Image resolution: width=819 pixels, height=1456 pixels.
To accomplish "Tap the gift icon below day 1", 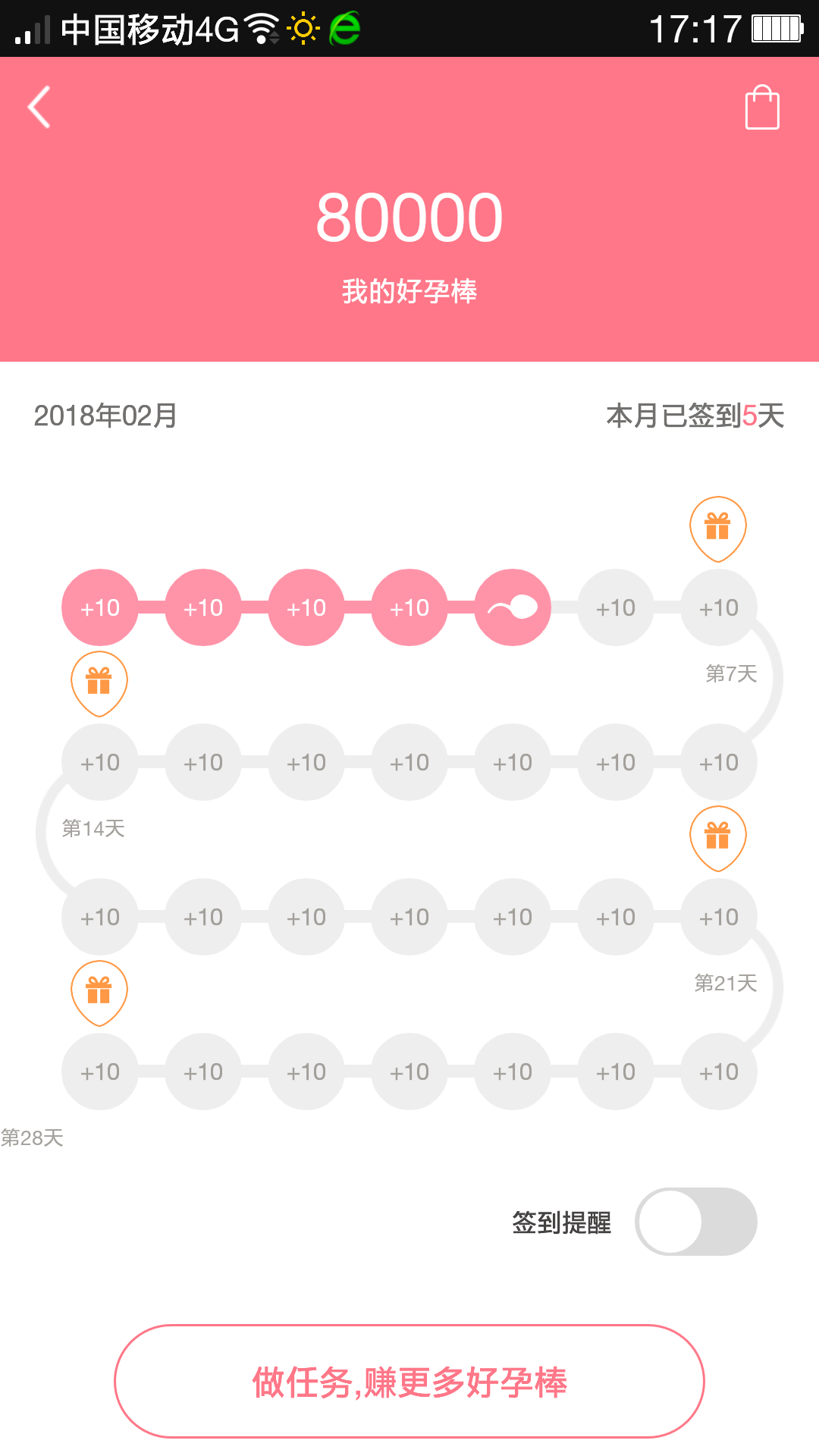I will 99,682.
